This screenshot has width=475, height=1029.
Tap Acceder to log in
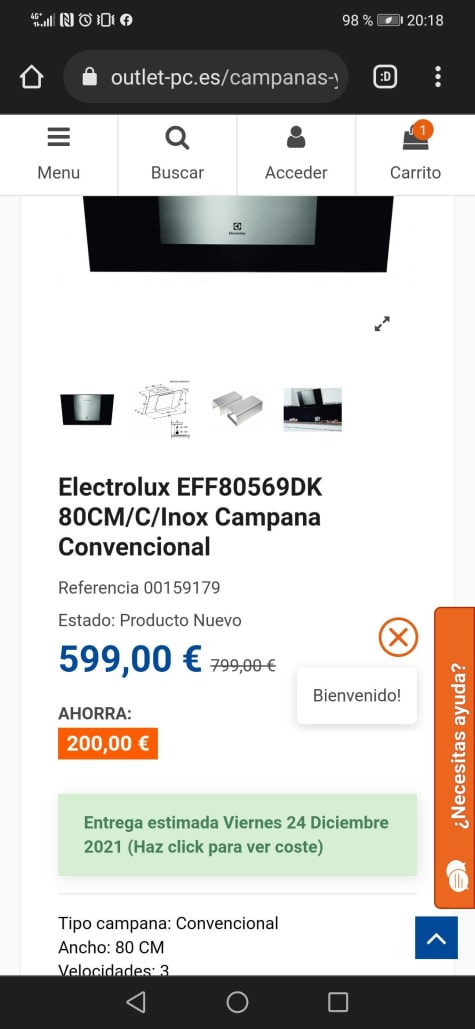coord(296,155)
